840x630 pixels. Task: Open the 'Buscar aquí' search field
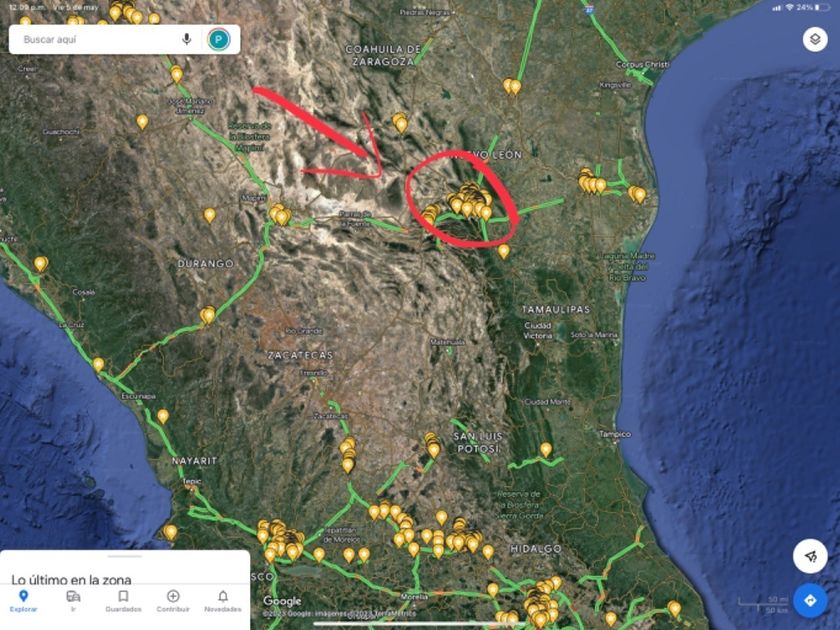pyautogui.click(x=95, y=40)
